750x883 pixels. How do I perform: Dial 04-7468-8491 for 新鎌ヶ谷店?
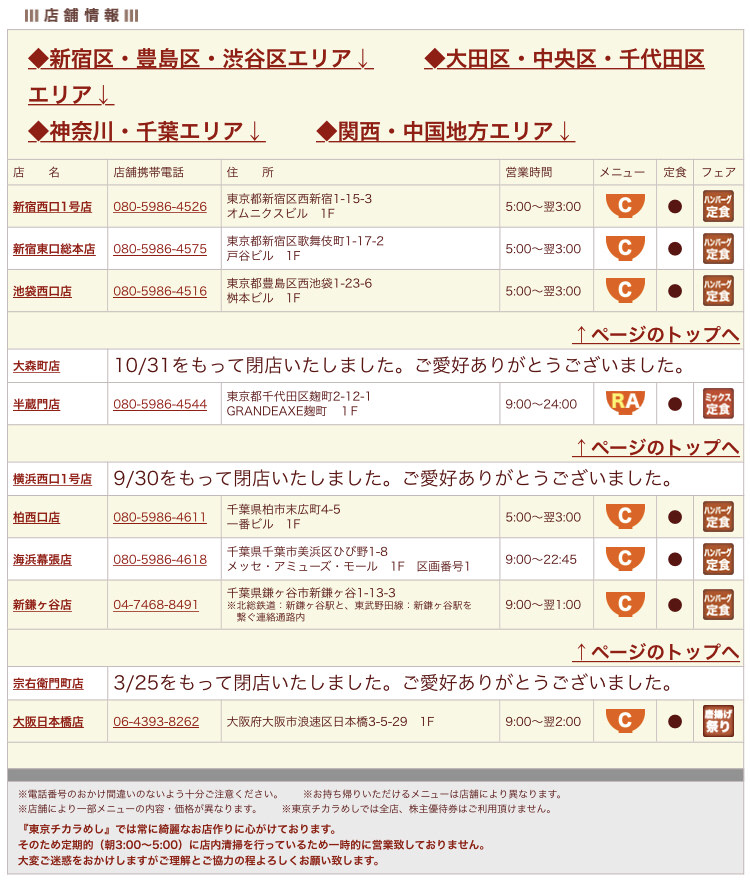[156, 605]
